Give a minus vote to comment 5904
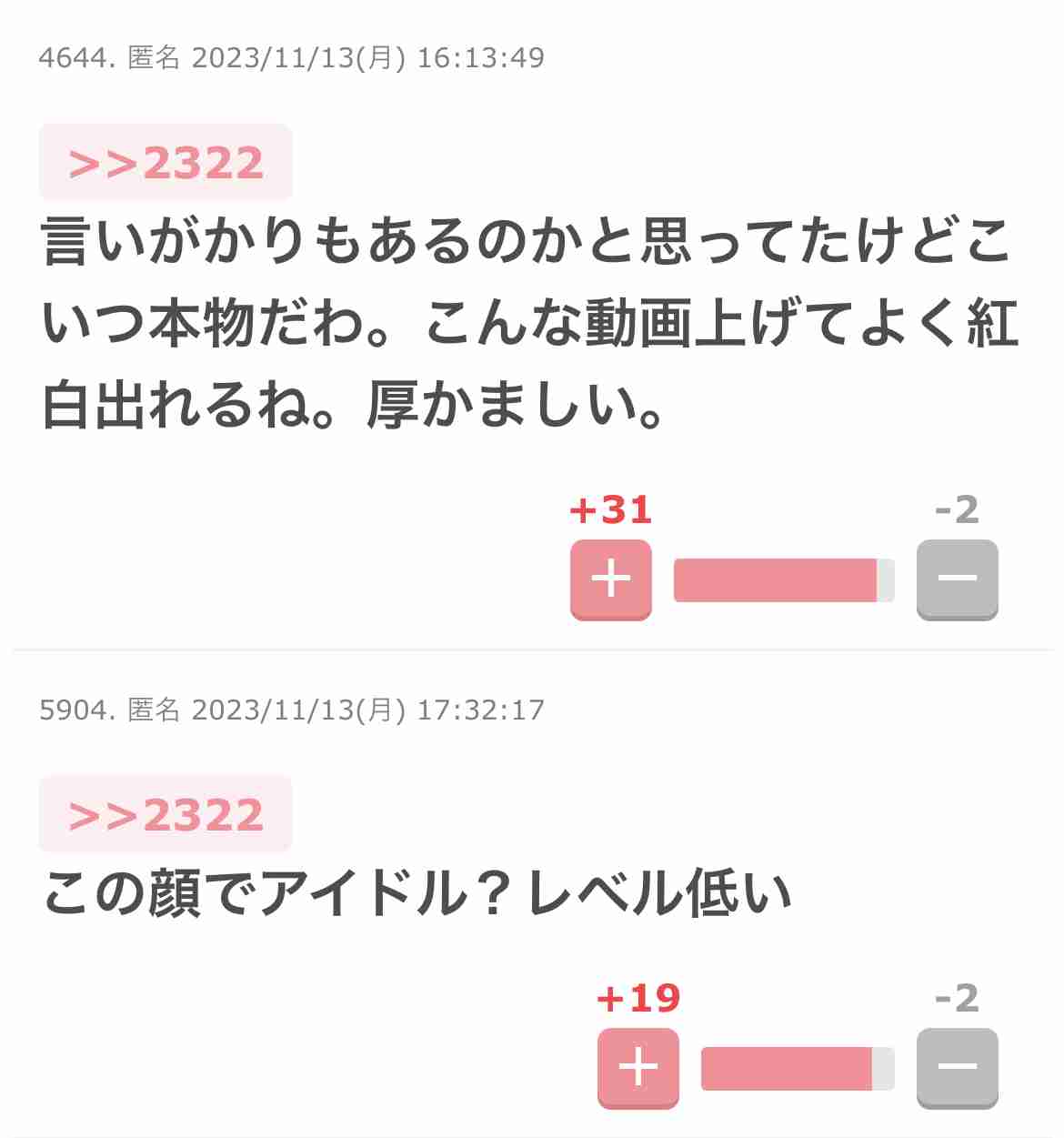 click(957, 1067)
